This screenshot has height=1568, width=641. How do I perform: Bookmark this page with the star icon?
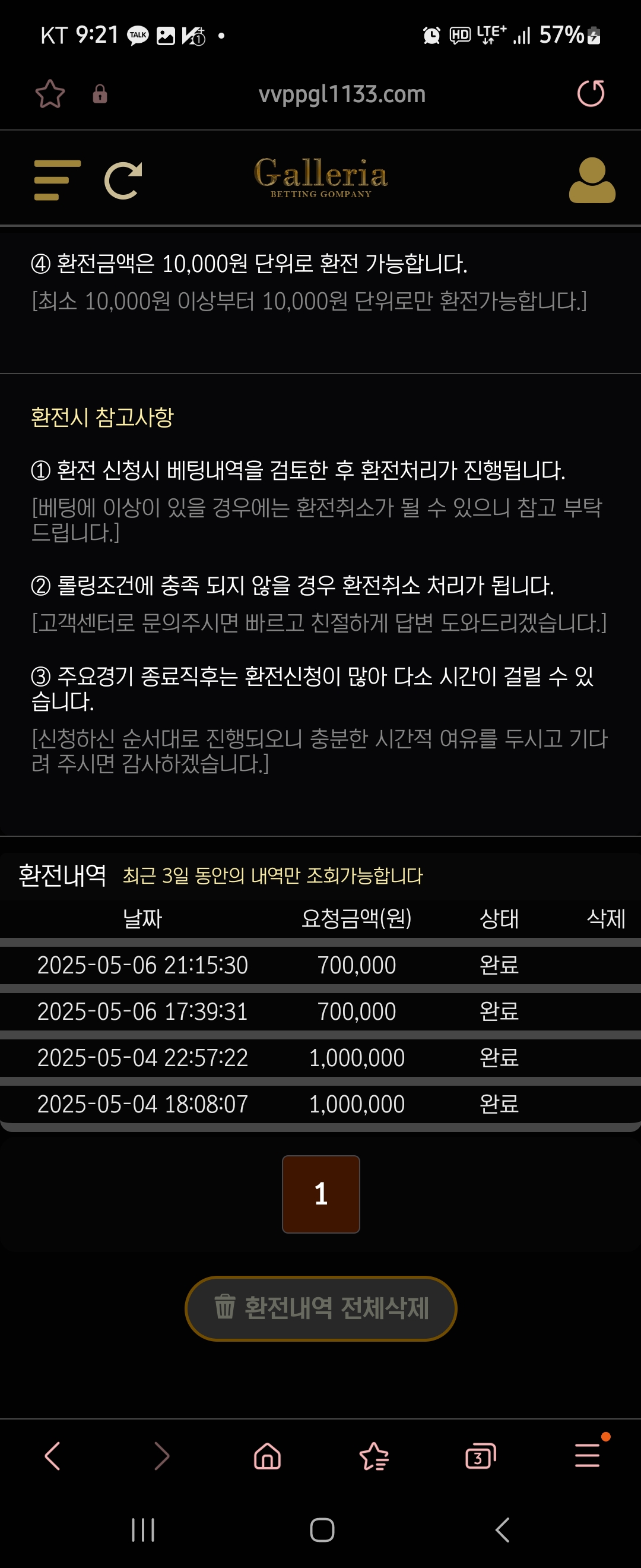point(50,94)
